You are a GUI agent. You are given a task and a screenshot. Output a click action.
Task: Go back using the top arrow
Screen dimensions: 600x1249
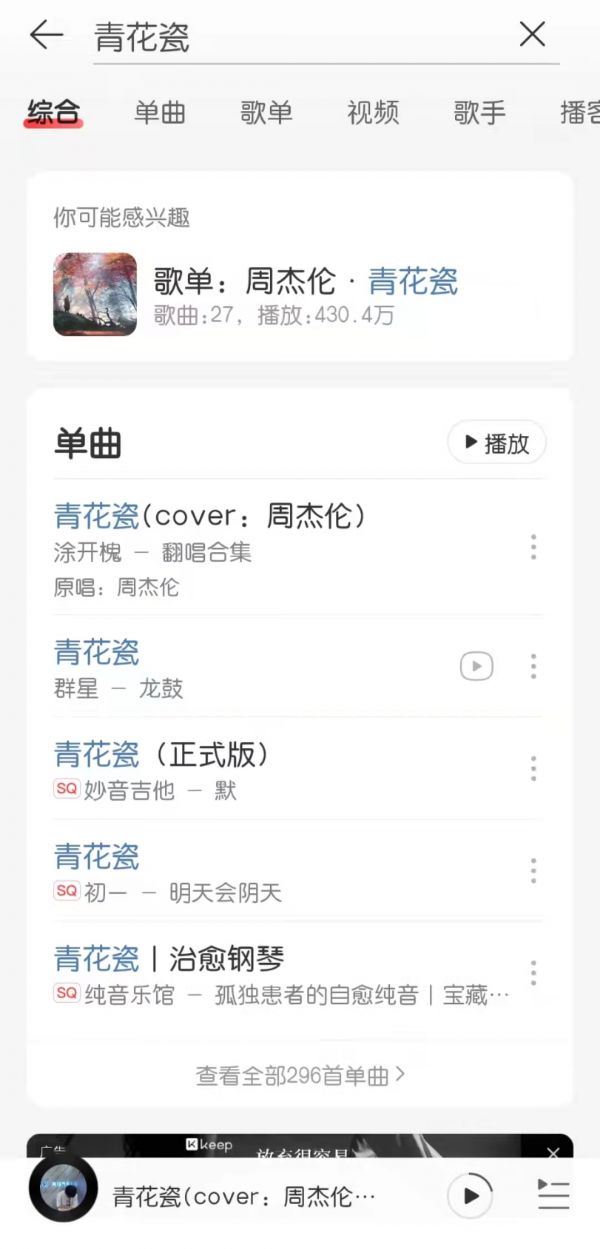(x=46, y=36)
